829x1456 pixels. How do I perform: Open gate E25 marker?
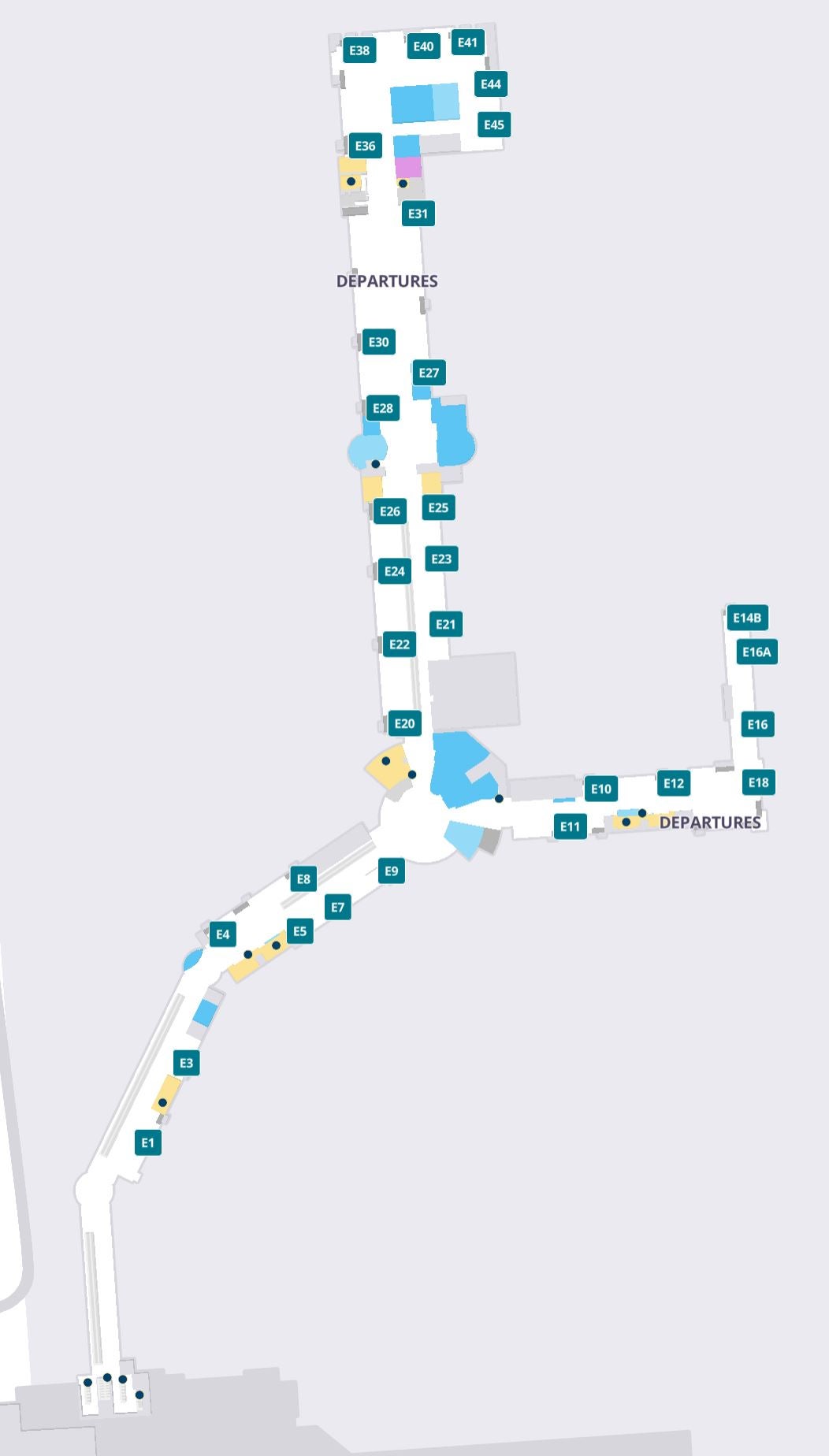pyautogui.click(x=438, y=507)
